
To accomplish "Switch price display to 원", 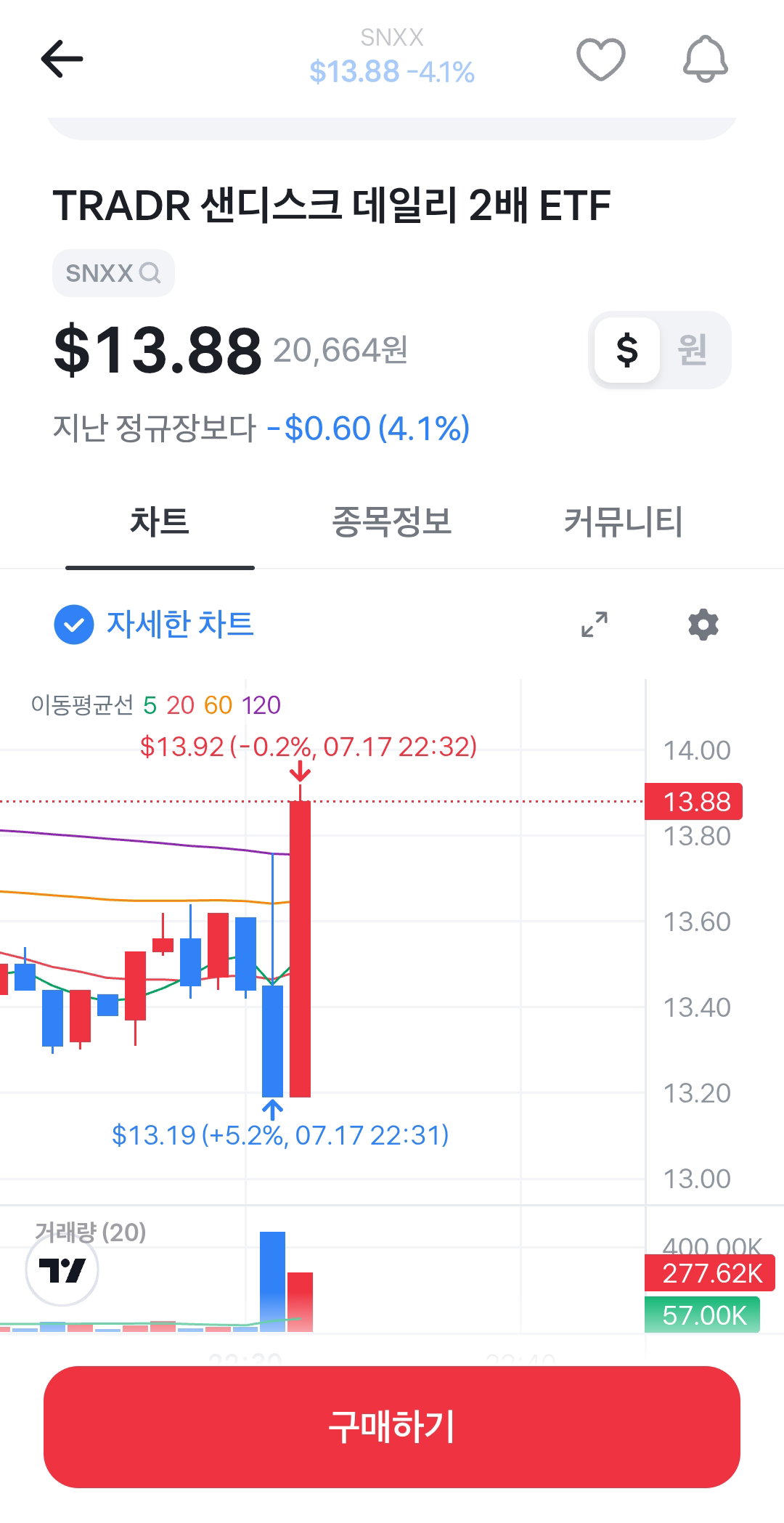I will pos(692,350).
